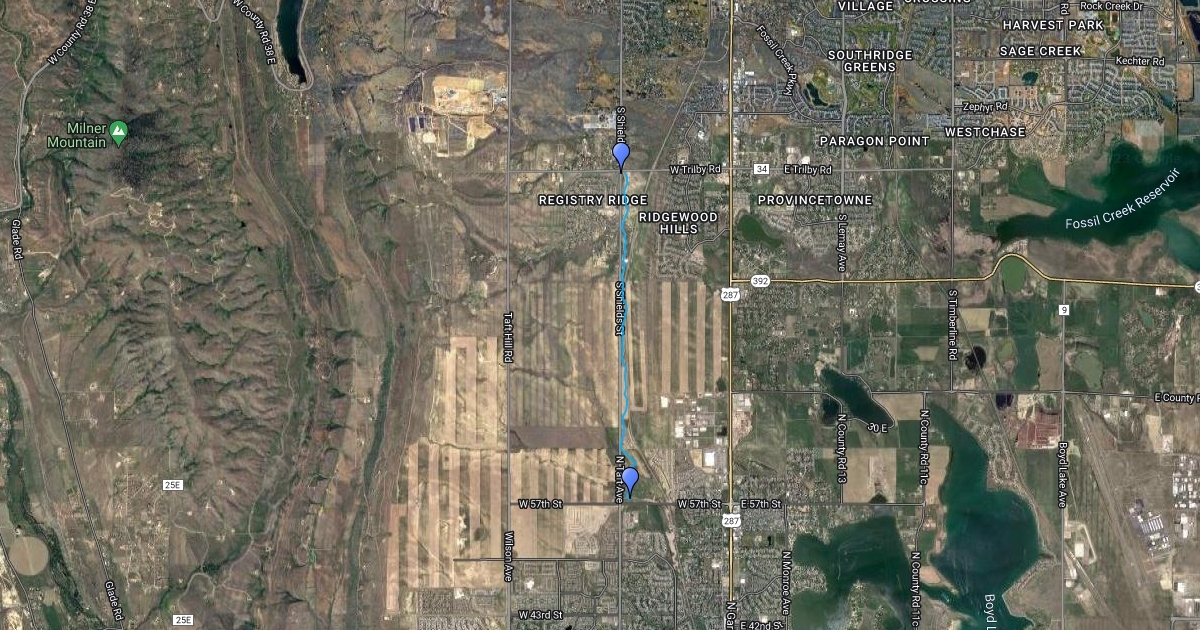Open the Milner Mountain place marker
Viewport: 1200px width, 630px height.
(x=118, y=131)
